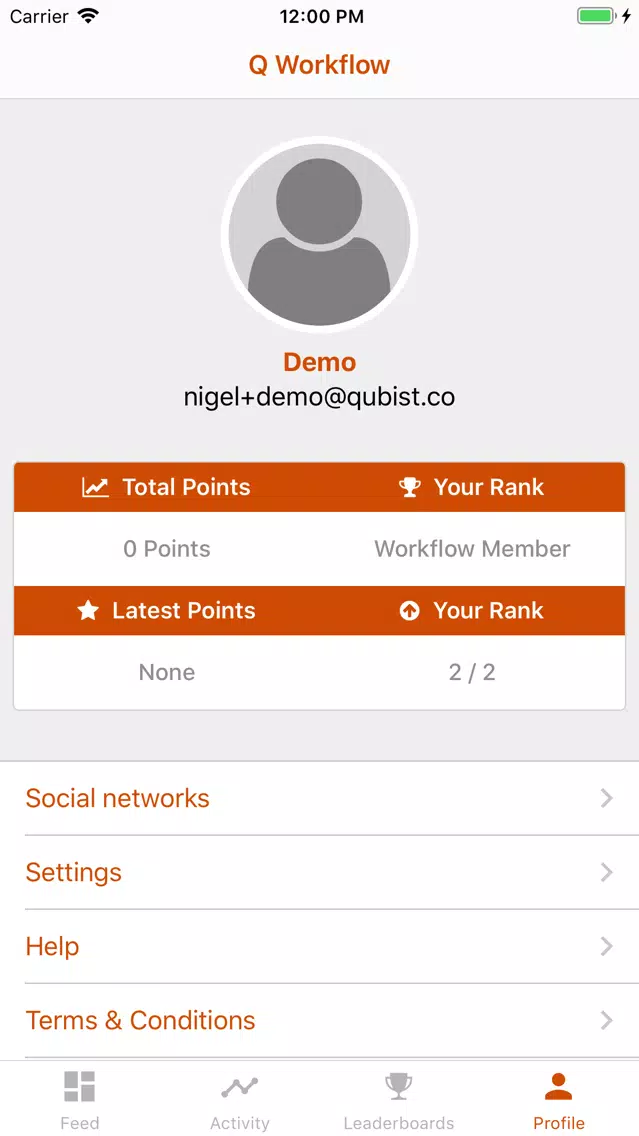
Task: Switch to the Feed tab
Action: (80, 1100)
